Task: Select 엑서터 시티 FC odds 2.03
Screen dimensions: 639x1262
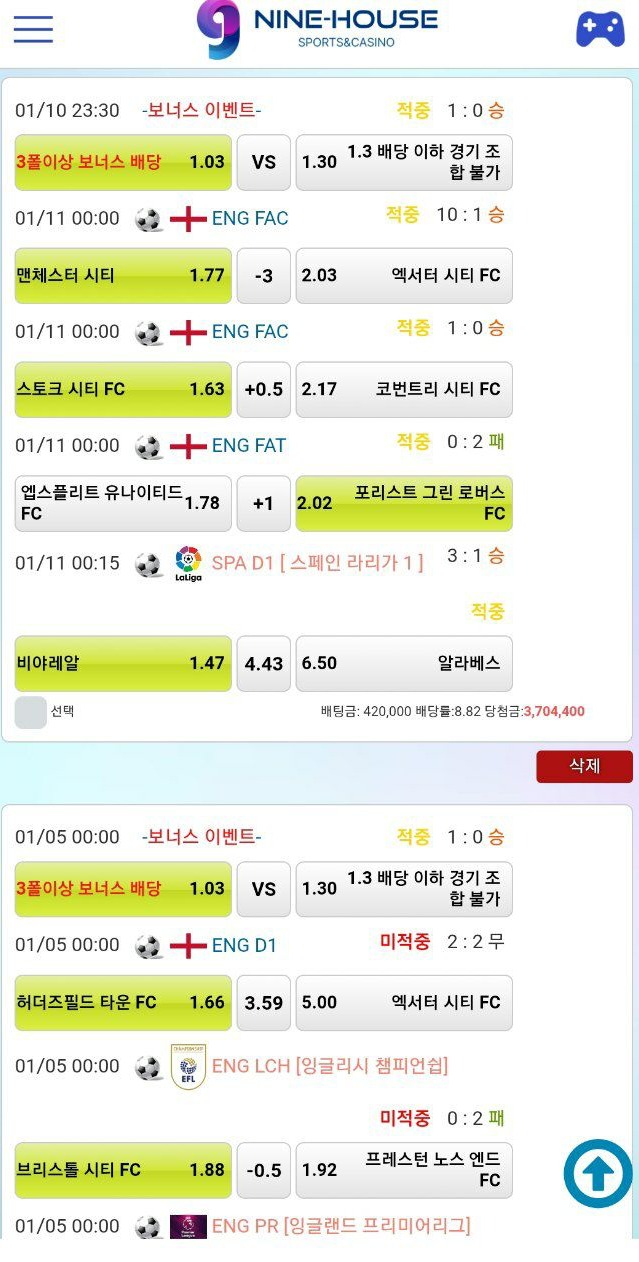Action: click(x=403, y=275)
